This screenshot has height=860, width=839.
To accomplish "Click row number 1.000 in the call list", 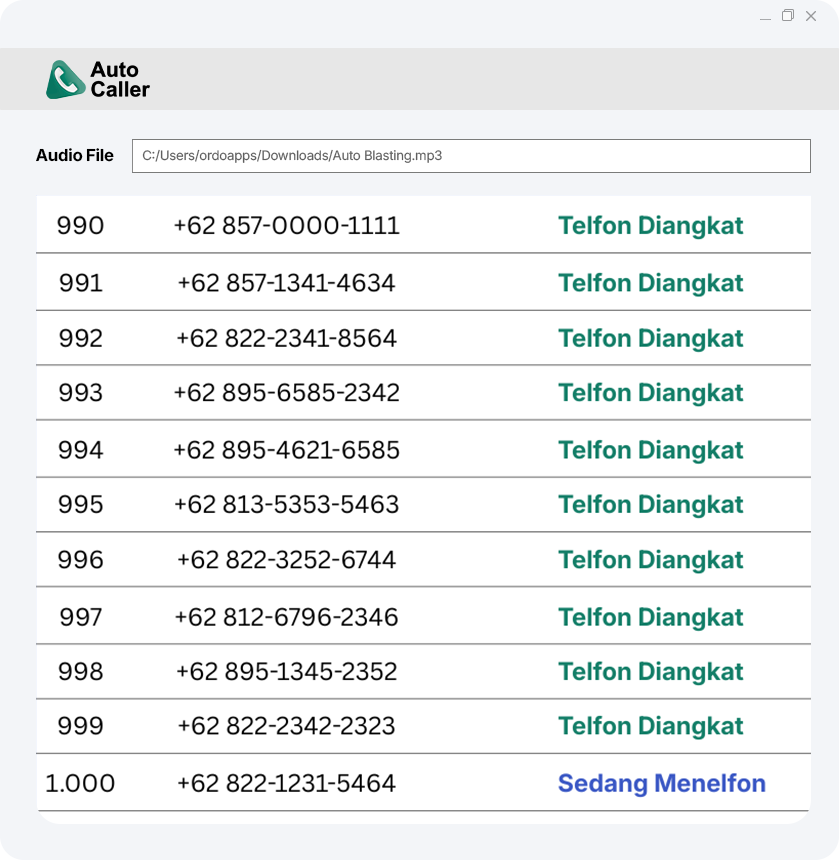I will (x=81, y=783).
